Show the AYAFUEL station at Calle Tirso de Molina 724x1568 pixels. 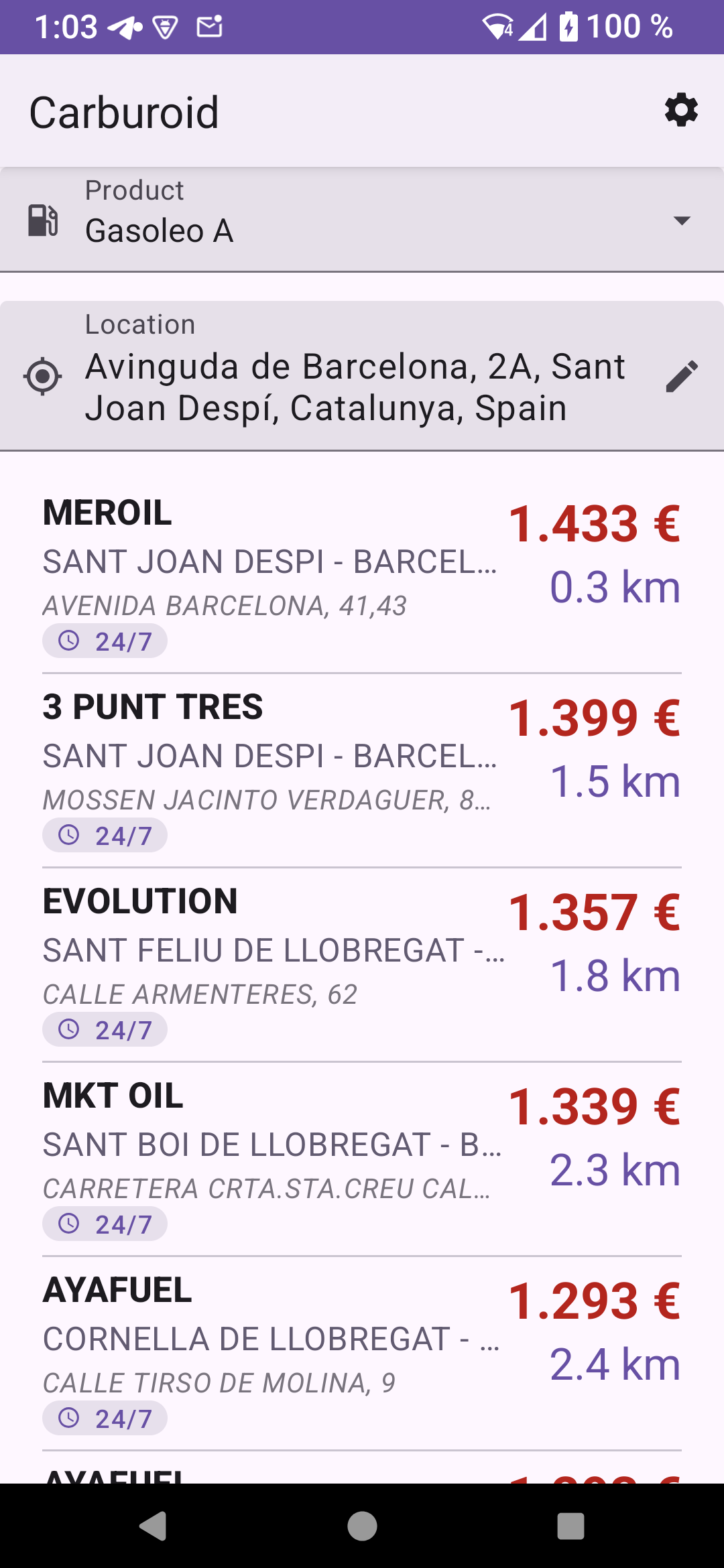[x=362, y=1354]
